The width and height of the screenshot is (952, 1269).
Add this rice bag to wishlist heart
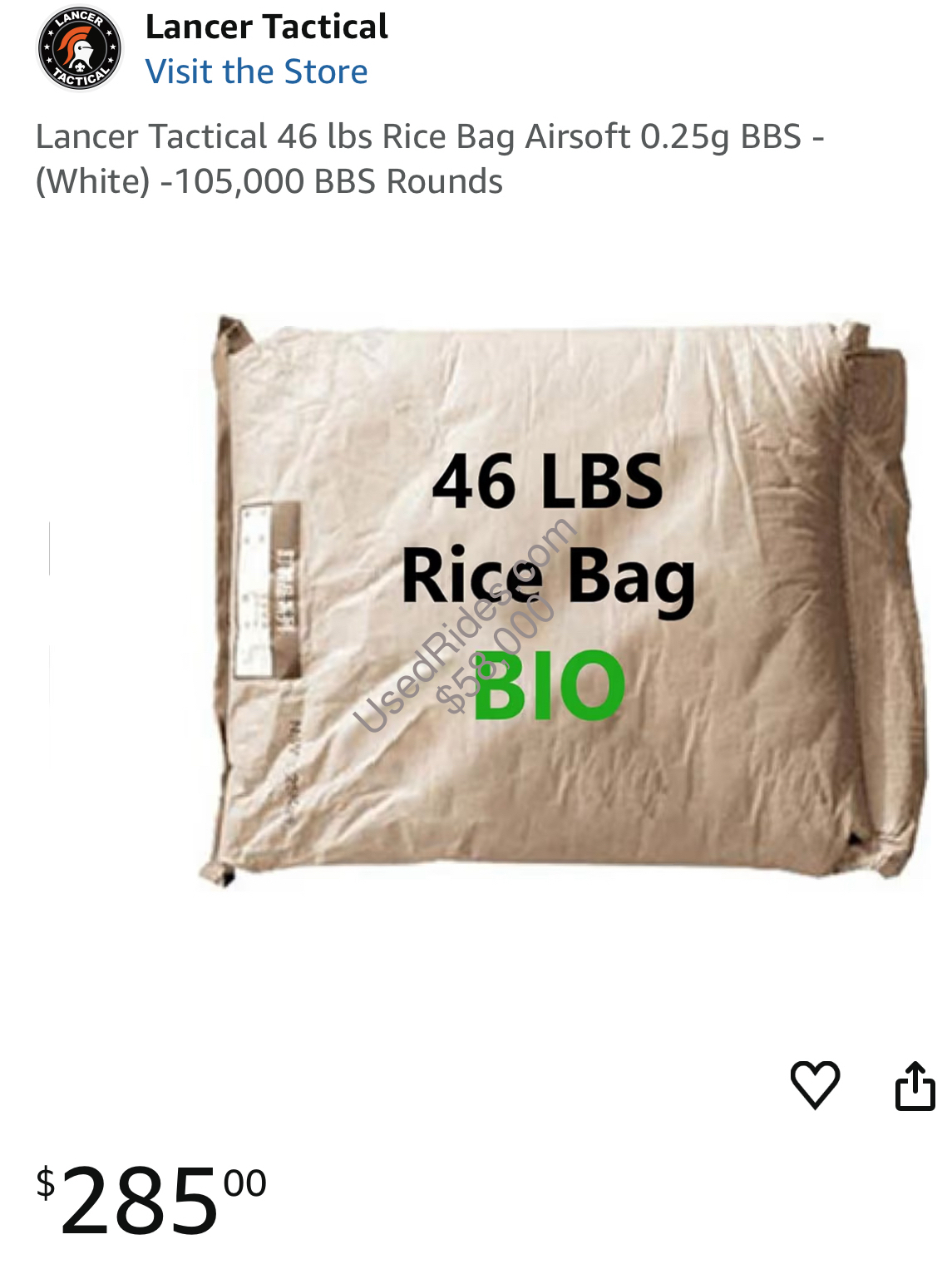point(815,1084)
